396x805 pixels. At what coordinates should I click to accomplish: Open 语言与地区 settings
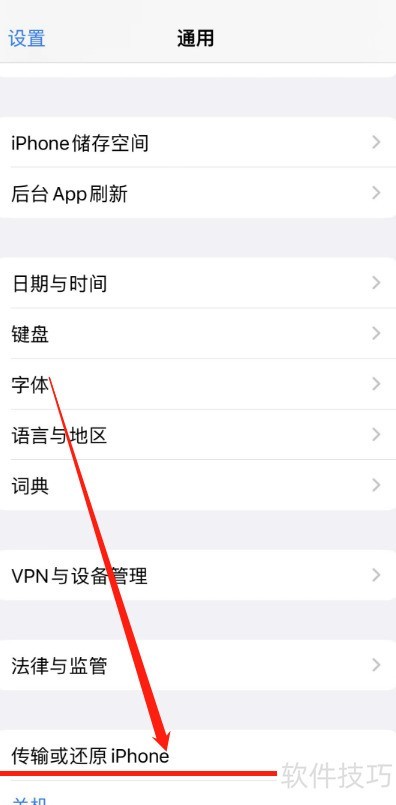tap(198, 435)
